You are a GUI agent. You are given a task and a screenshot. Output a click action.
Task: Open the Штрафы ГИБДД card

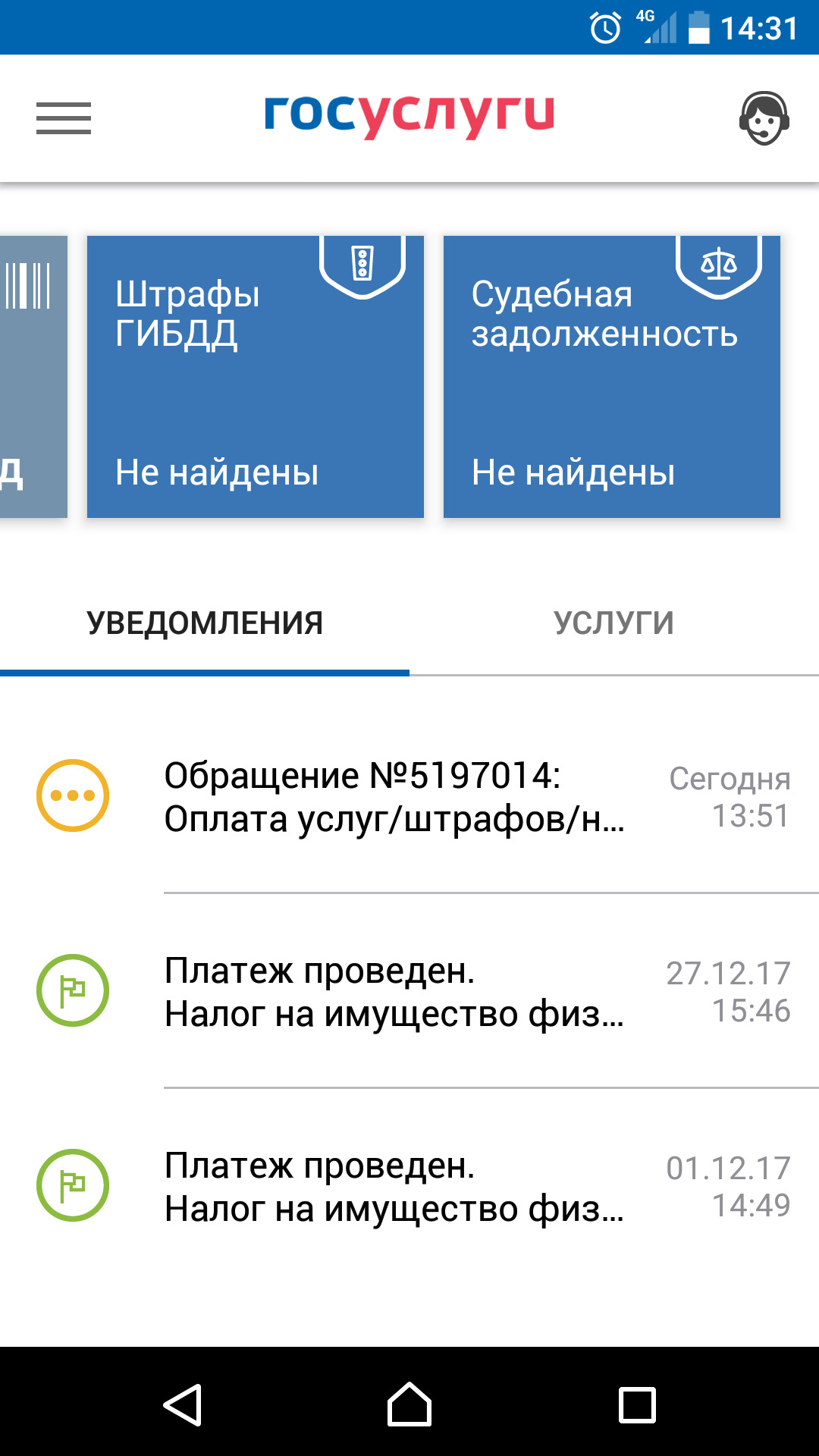click(x=255, y=377)
